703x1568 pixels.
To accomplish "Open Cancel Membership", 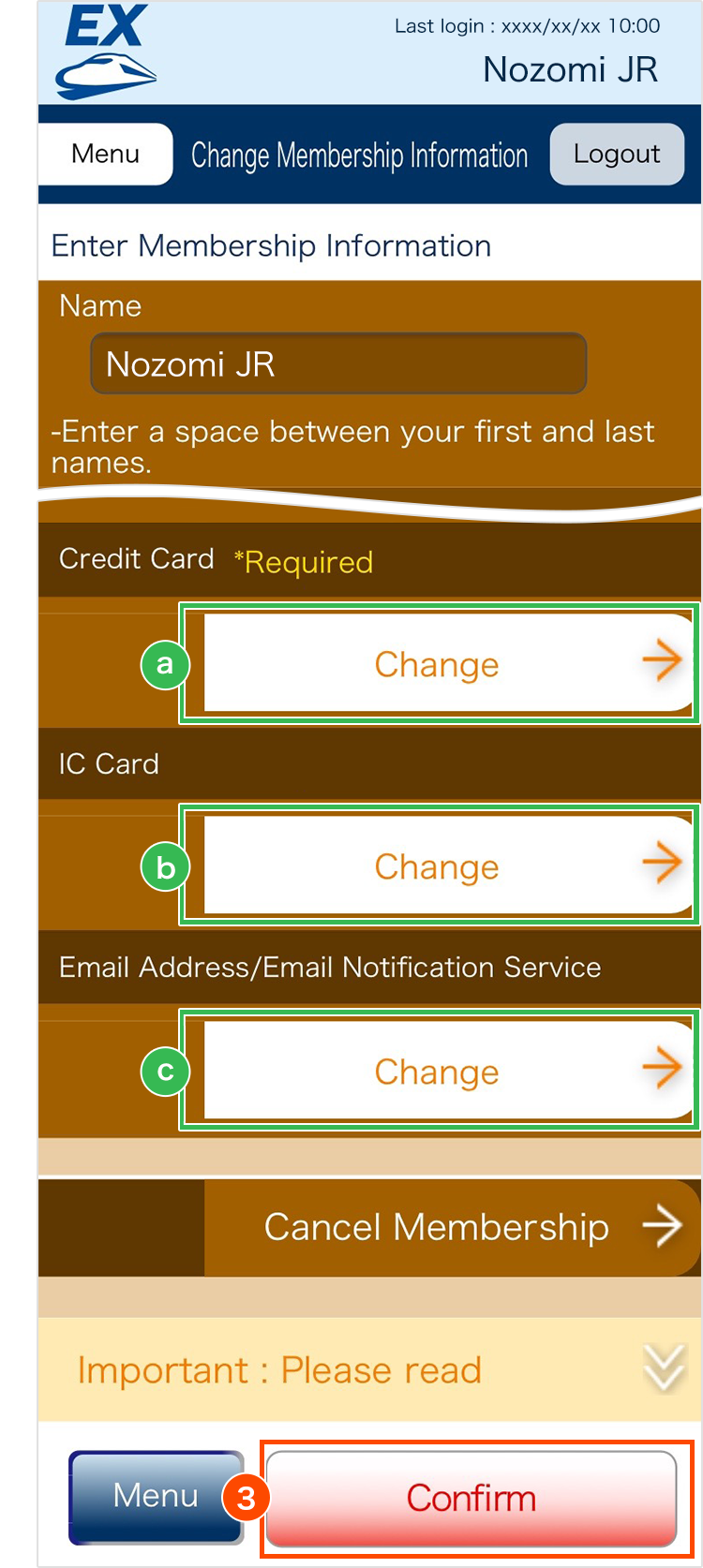I will [x=452, y=1226].
